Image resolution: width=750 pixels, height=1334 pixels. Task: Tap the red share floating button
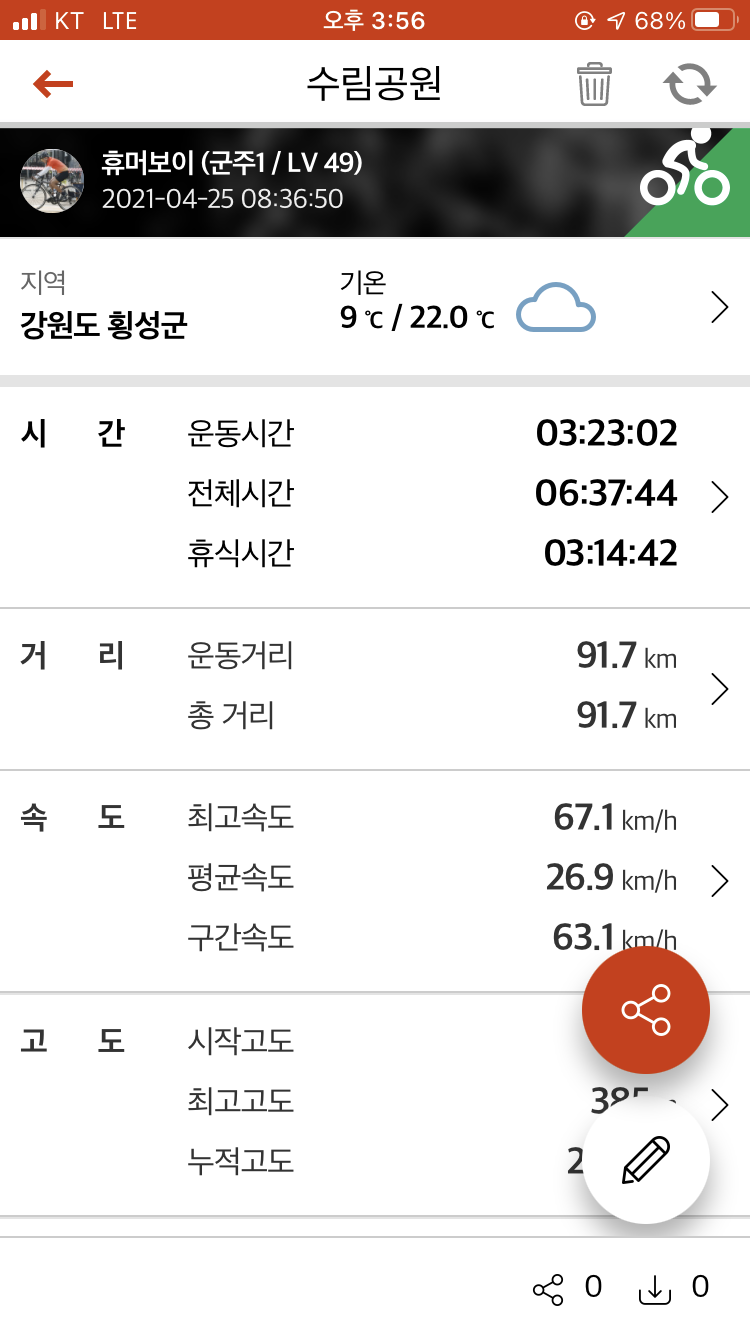point(646,1010)
